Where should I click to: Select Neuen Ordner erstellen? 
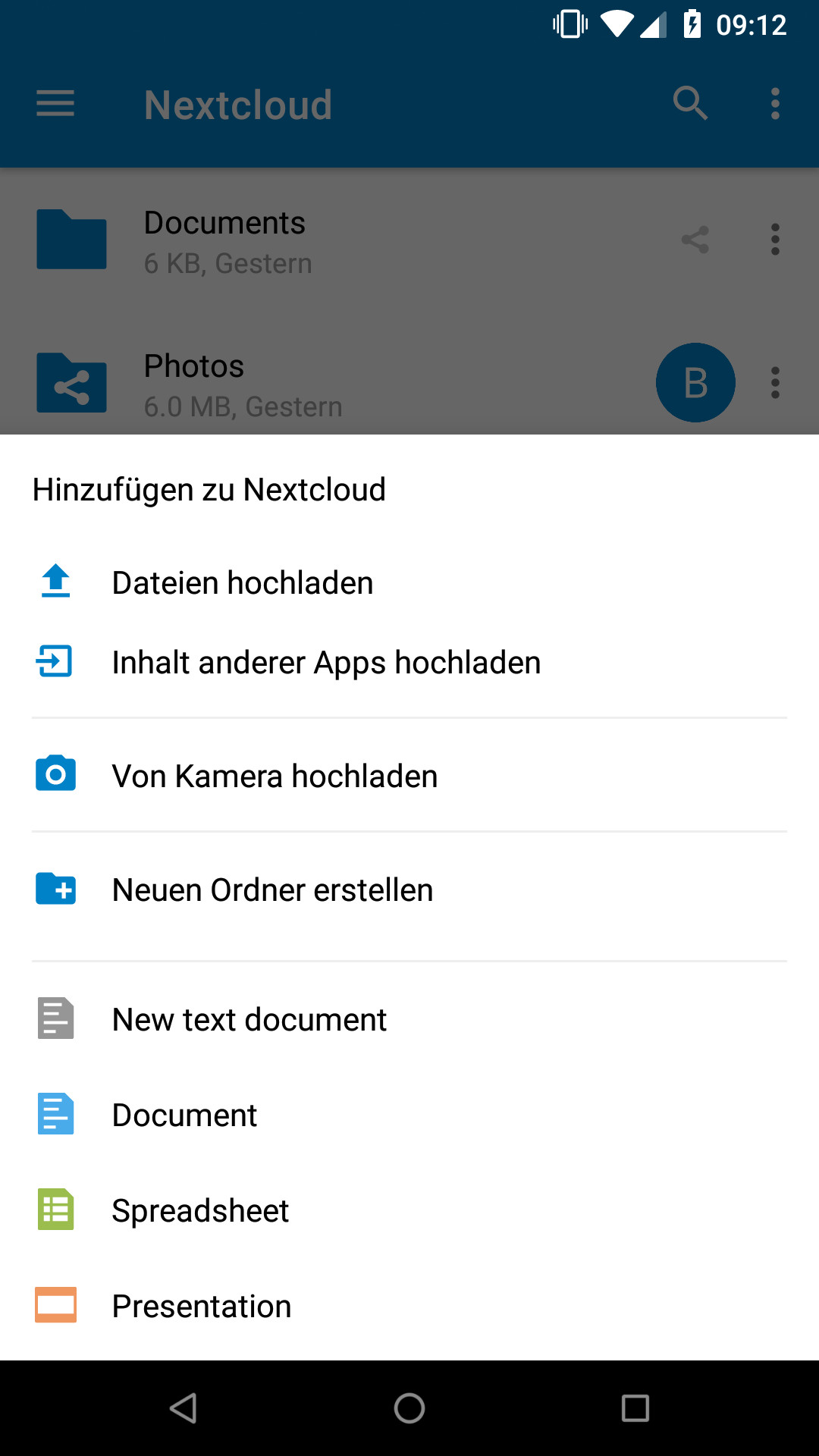pyautogui.click(x=409, y=889)
